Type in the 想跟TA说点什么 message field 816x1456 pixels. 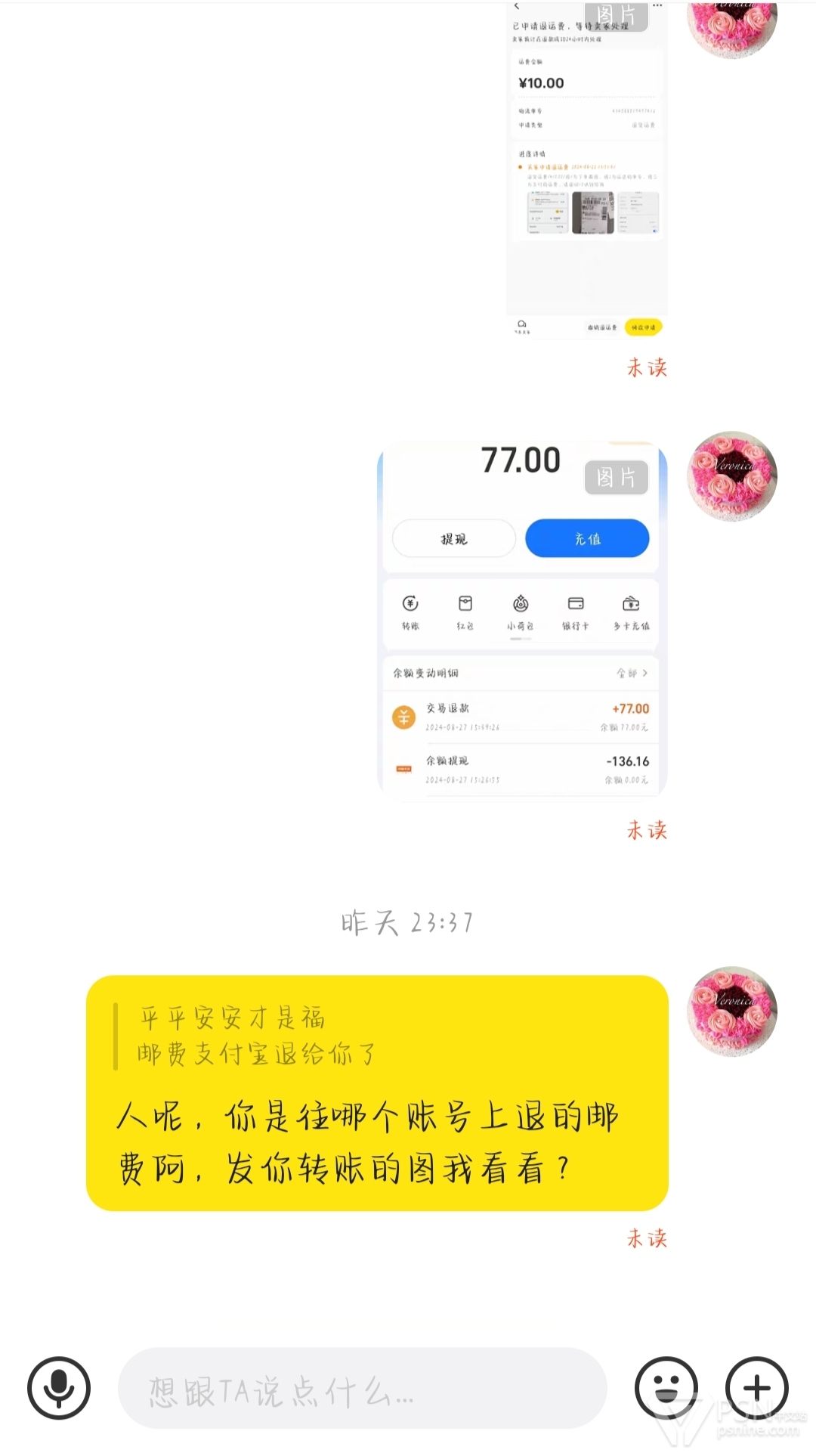[363, 1388]
